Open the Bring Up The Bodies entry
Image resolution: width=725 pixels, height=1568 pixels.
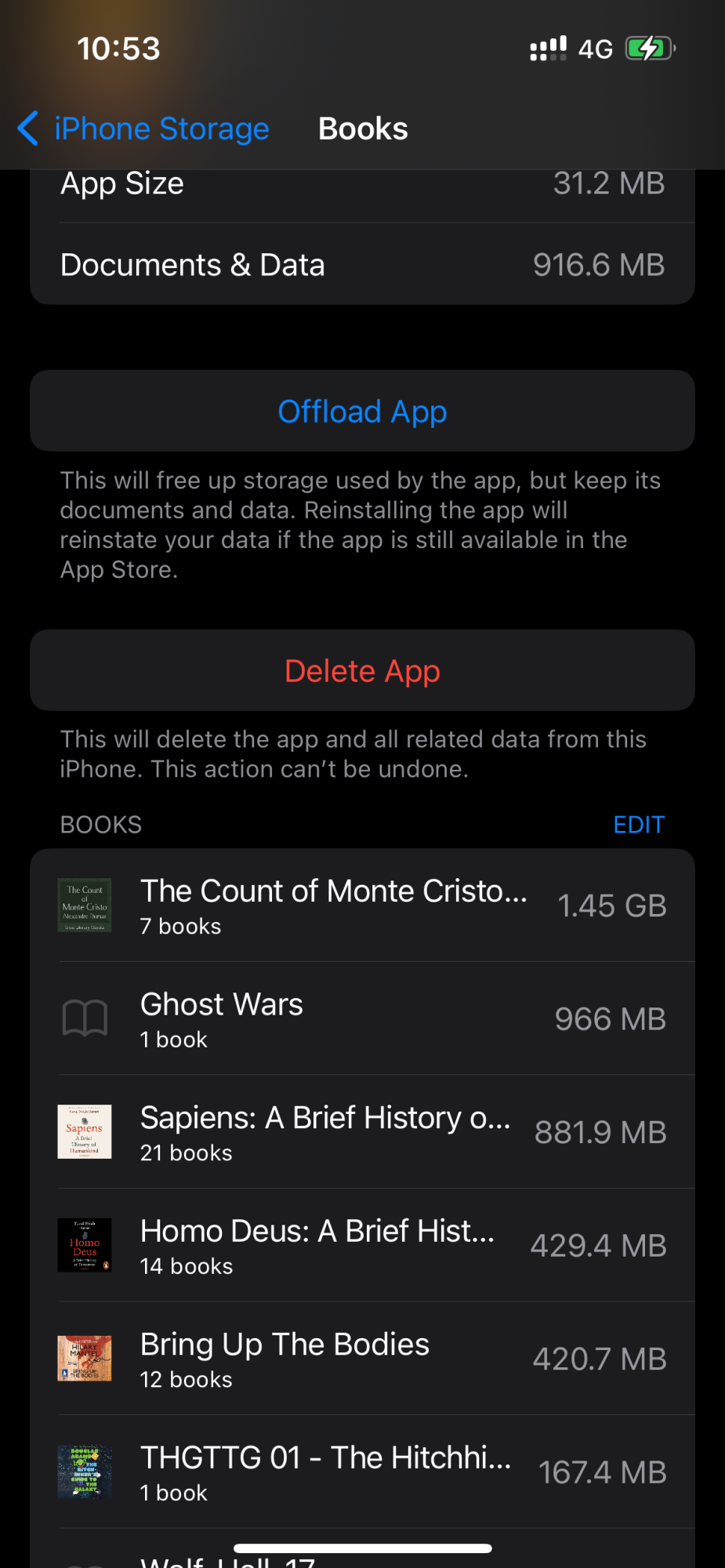pos(362,1359)
